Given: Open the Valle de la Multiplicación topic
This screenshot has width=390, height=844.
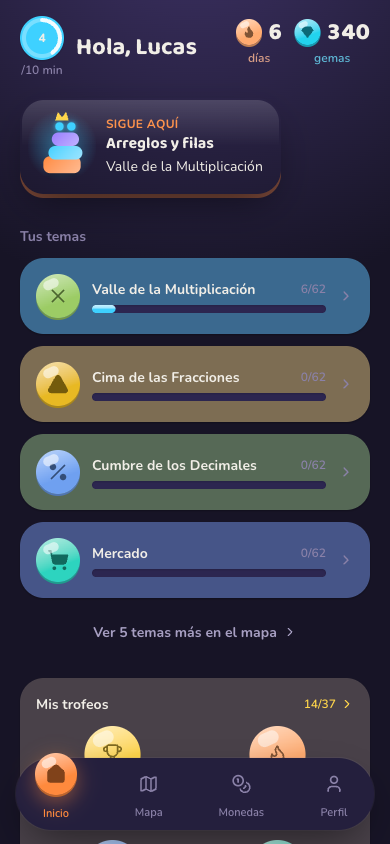Looking at the screenshot, I should 195,296.
